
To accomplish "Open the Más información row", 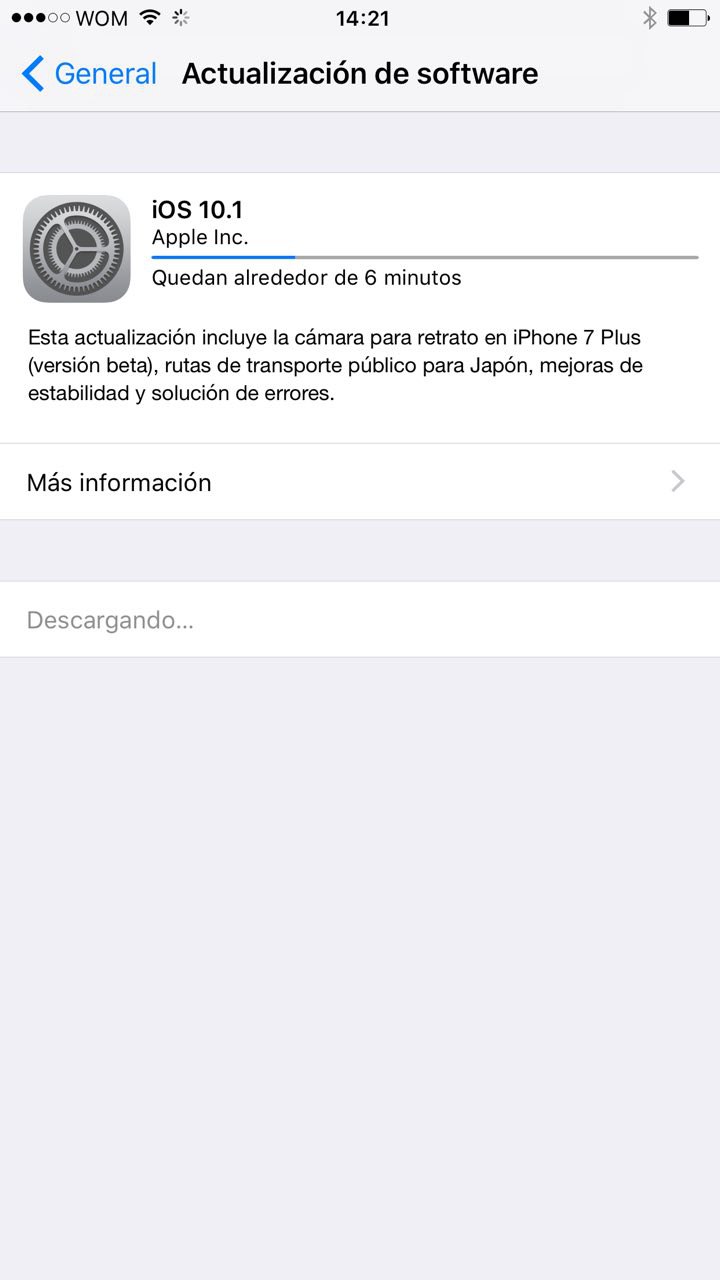I will tap(360, 482).
